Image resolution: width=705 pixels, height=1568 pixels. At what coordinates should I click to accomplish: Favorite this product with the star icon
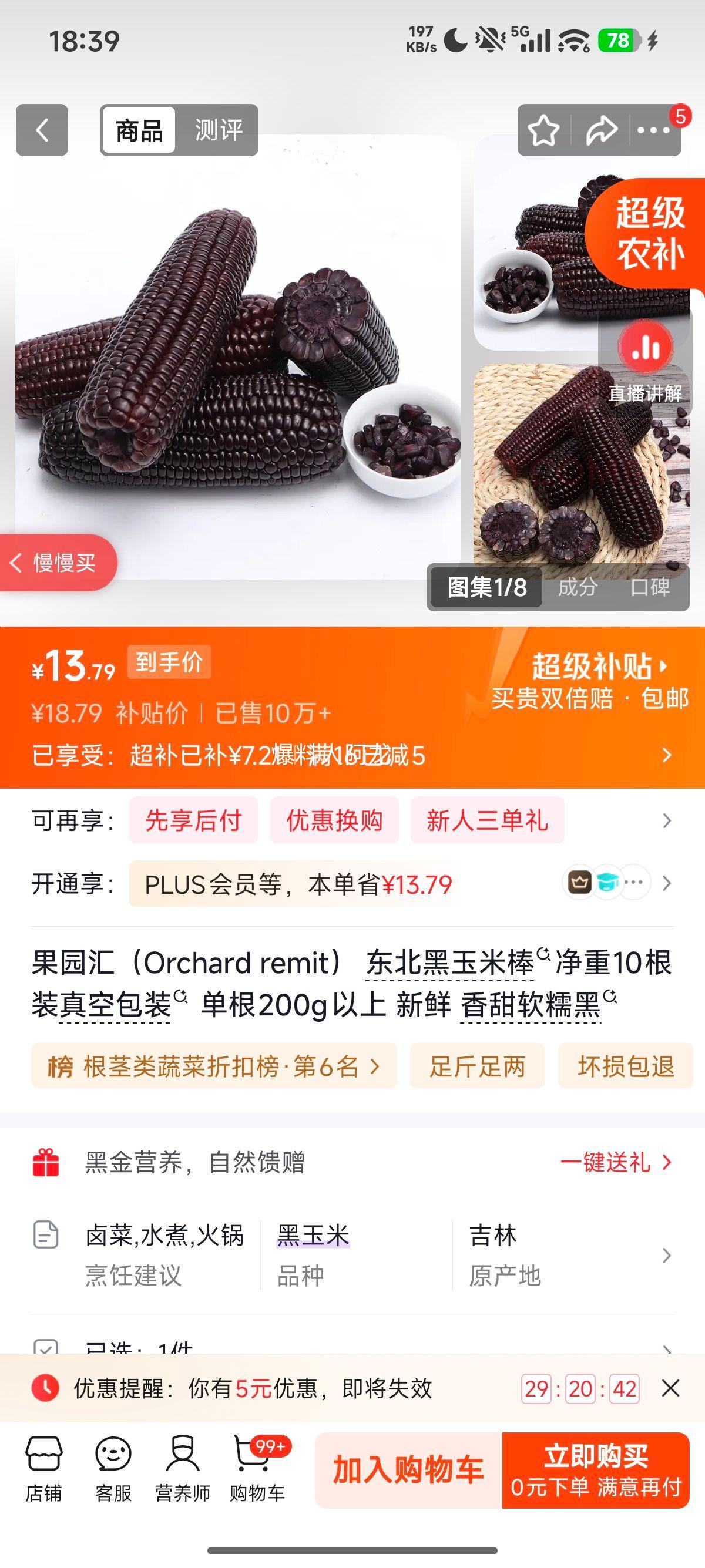[543, 130]
